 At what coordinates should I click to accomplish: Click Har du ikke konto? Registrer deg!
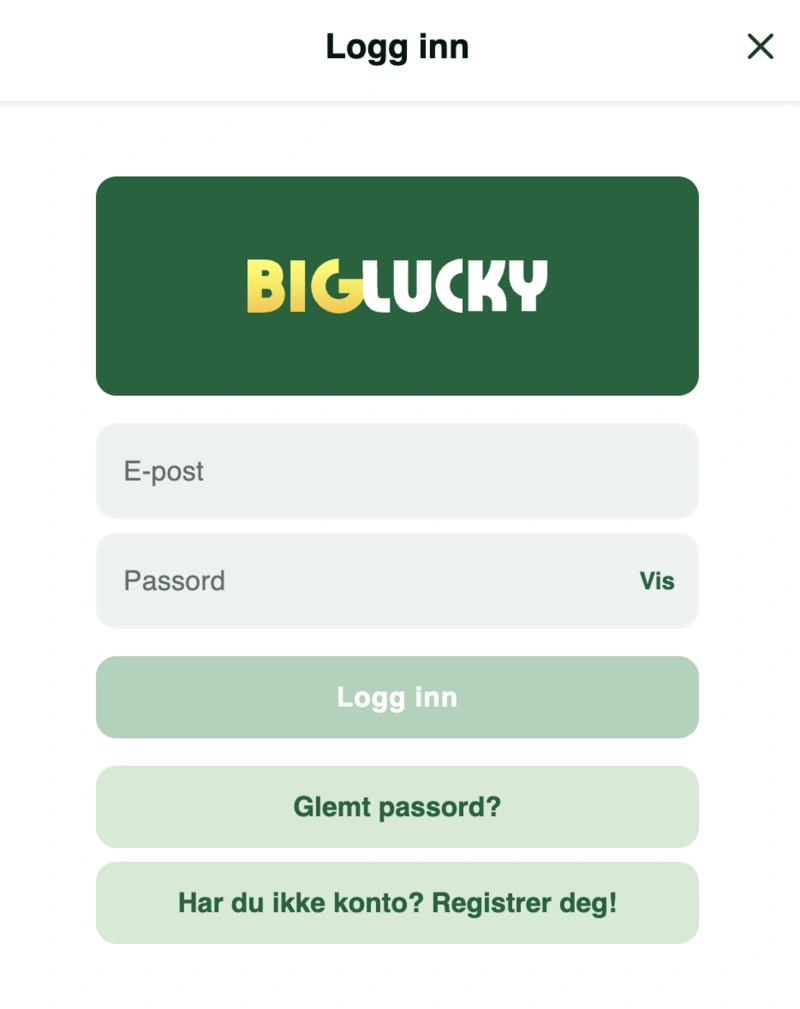point(397,902)
